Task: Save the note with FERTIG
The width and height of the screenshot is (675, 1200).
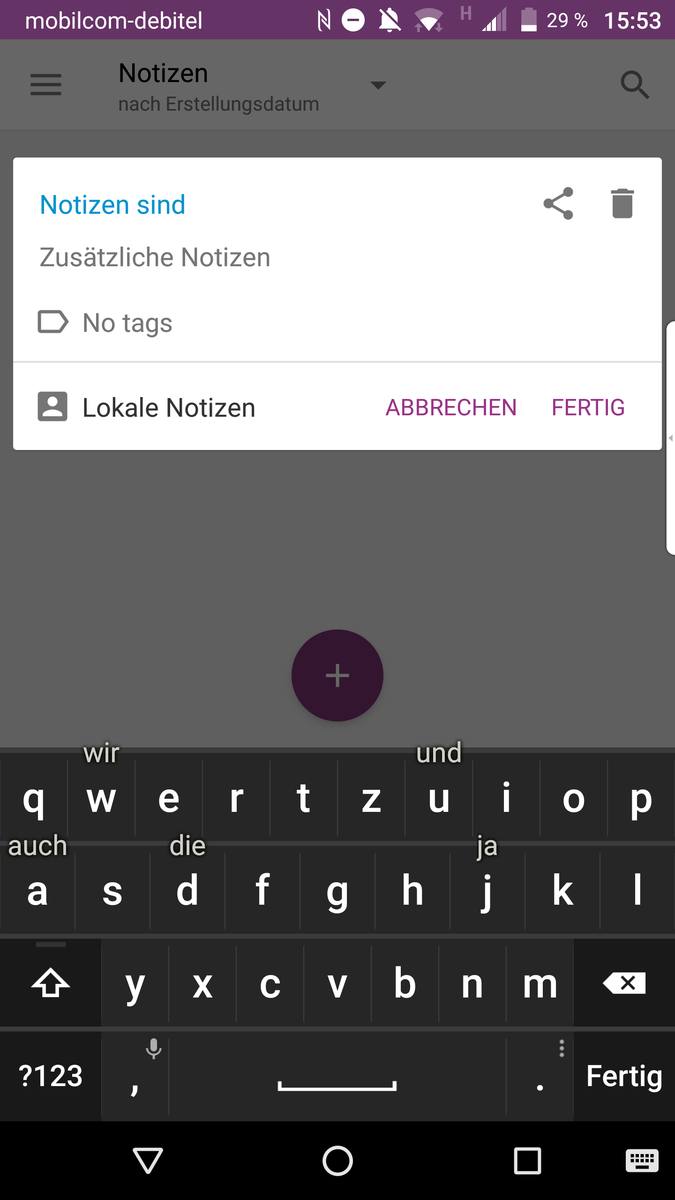Action: pyautogui.click(x=588, y=407)
